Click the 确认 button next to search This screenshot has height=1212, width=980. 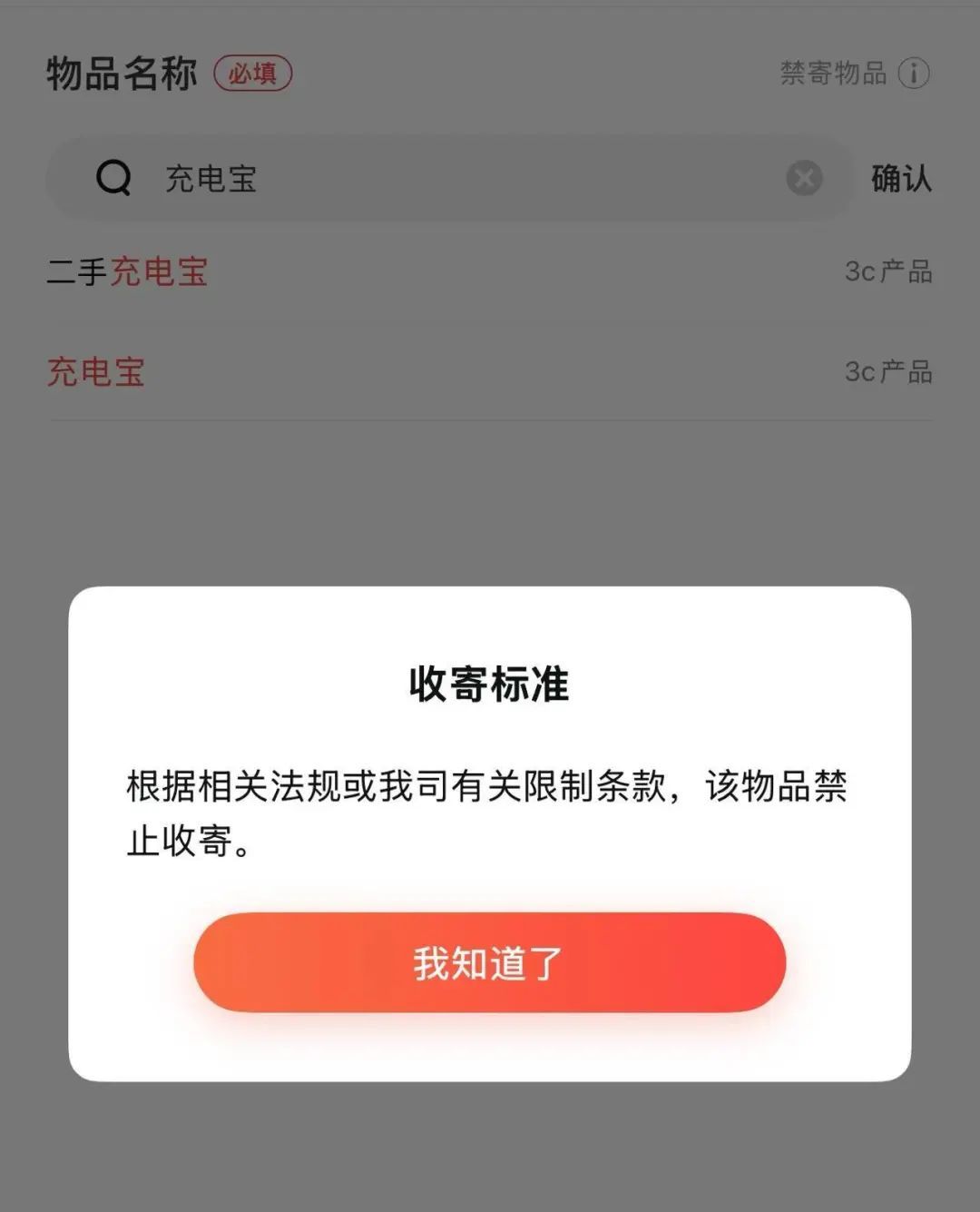click(899, 179)
